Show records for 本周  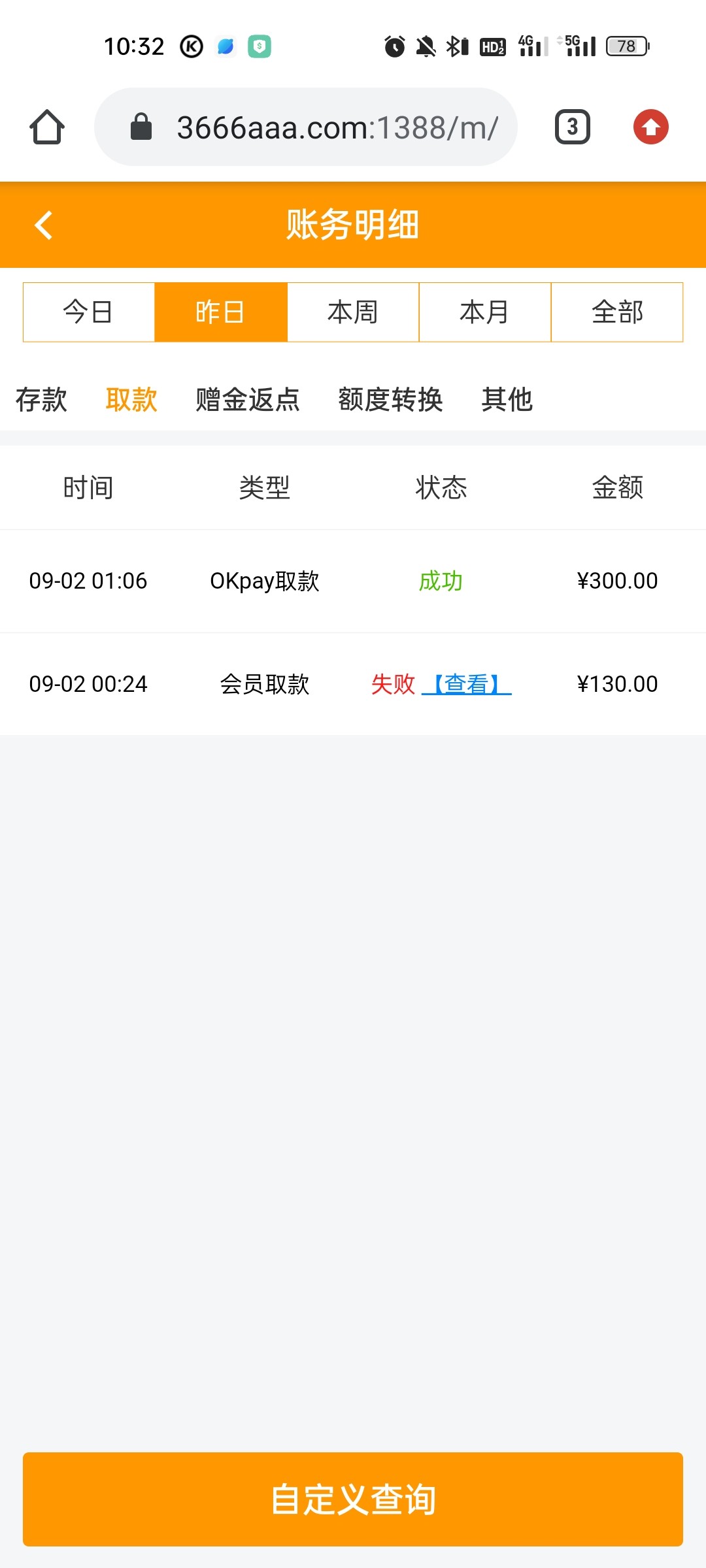[353, 312]
